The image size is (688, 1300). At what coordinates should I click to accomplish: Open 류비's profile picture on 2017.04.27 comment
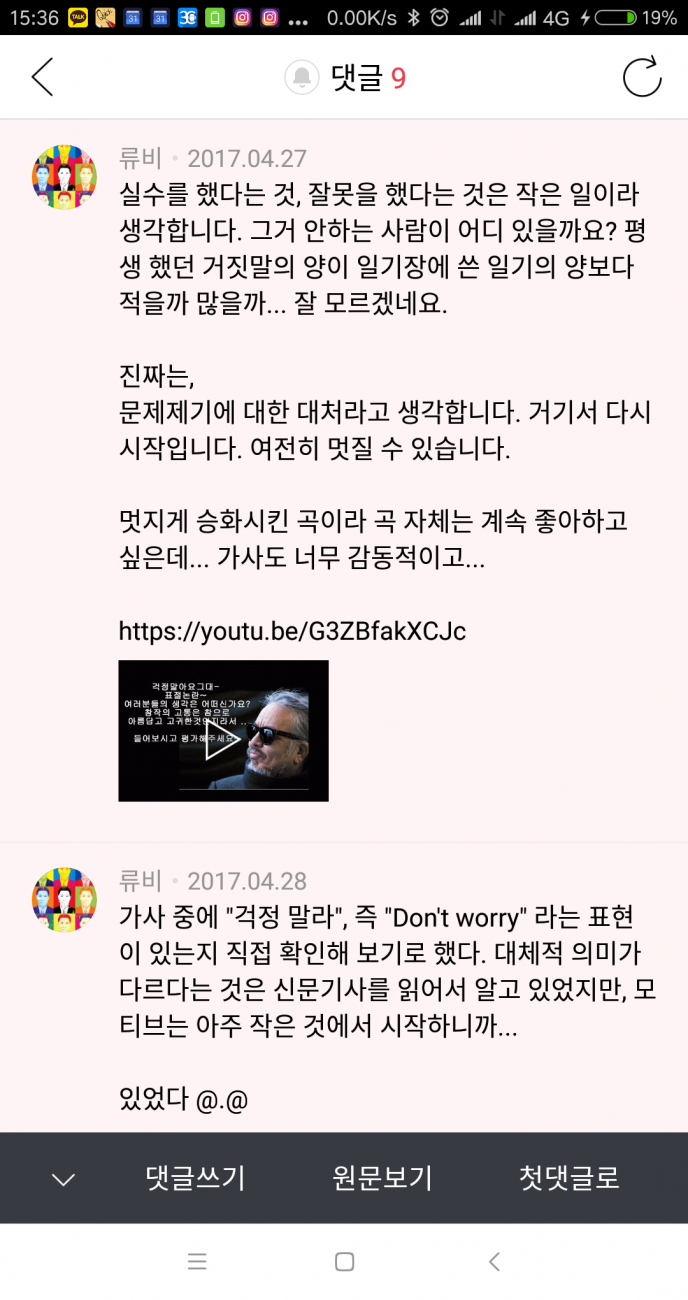pos(65,177)
